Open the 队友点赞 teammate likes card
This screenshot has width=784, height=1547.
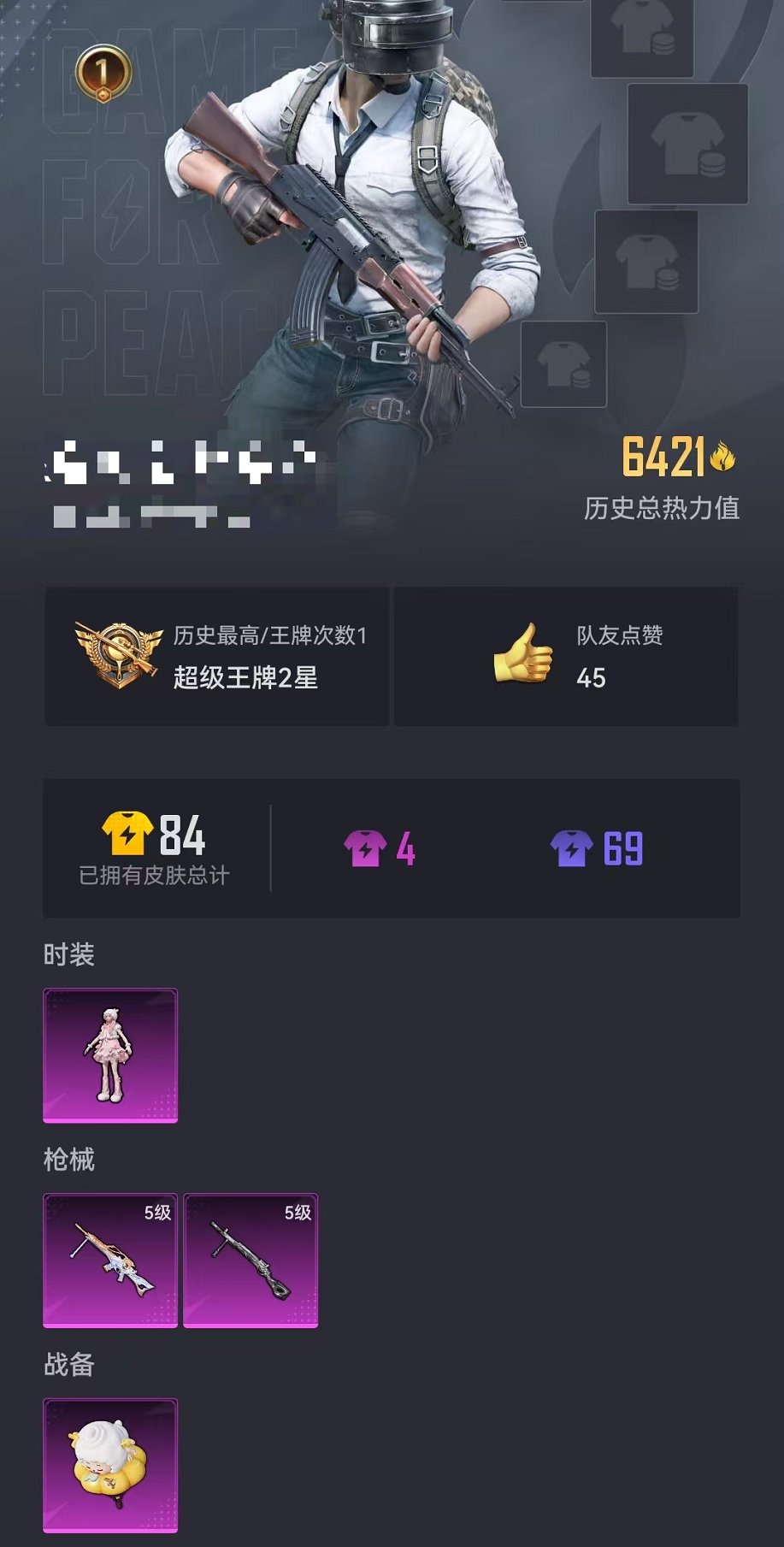click(566, 657)
